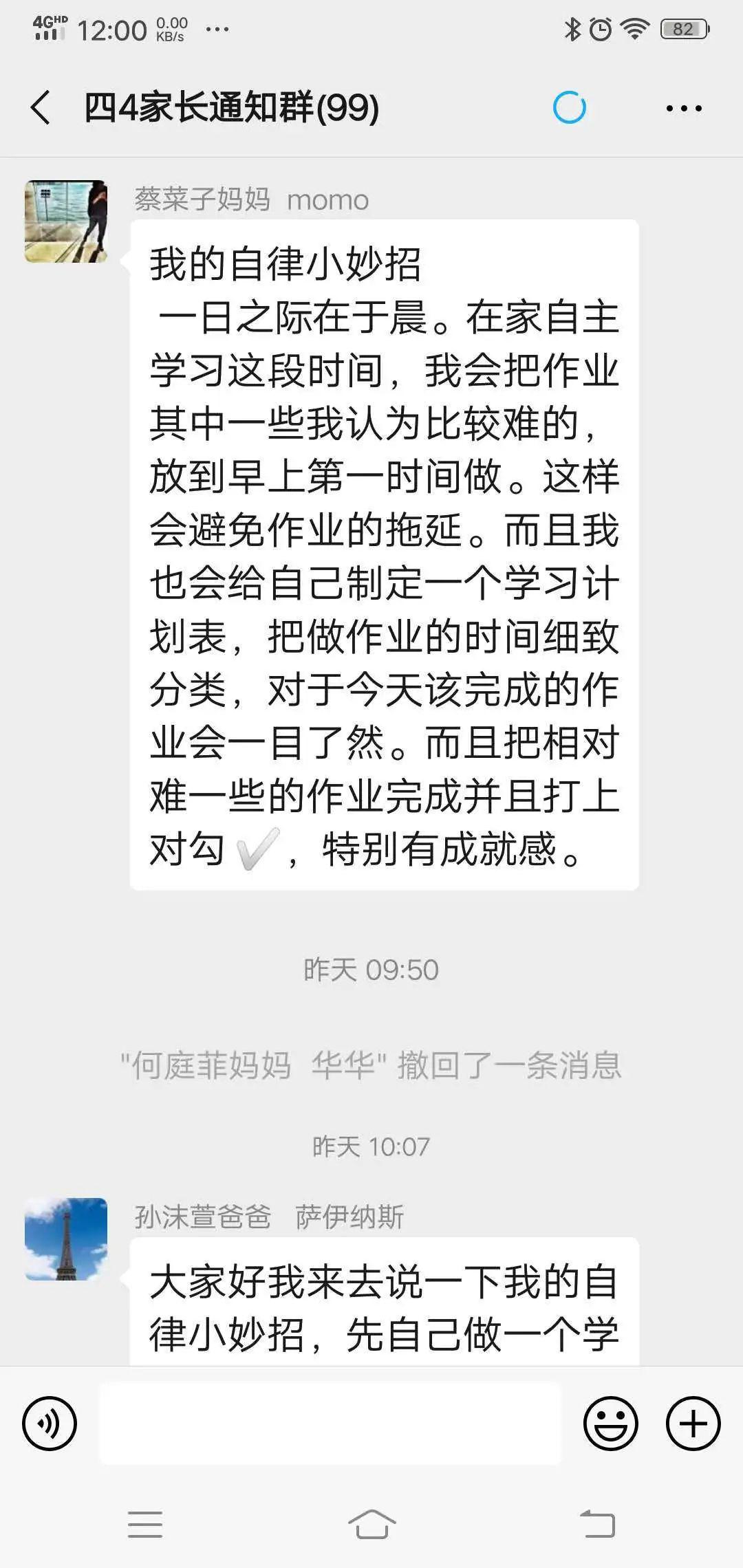
Task: Tap the system home button
Action: coord(371,1525)
